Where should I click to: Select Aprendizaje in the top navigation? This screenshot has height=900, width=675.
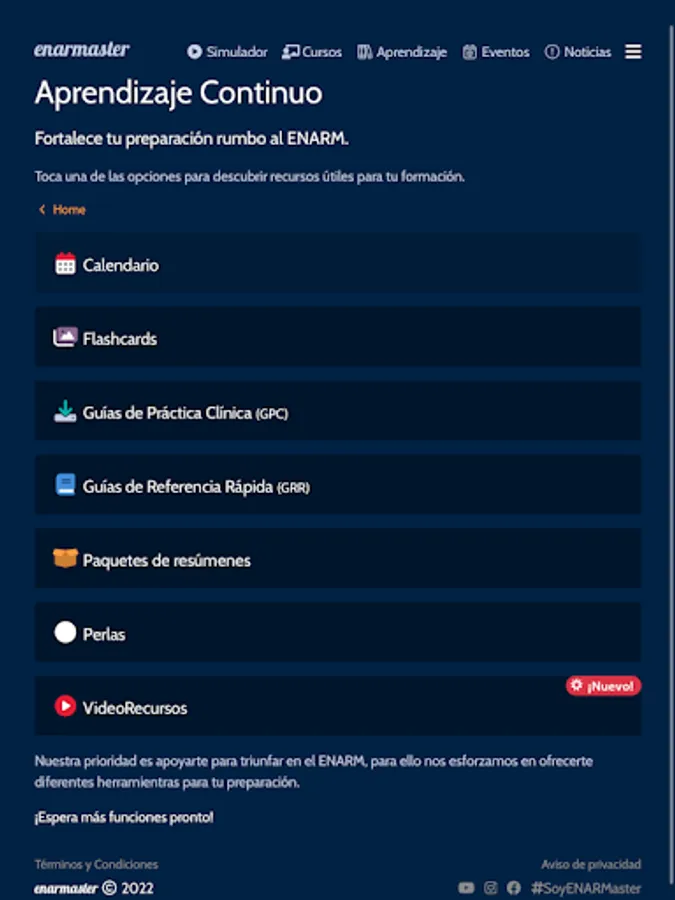point(402,52)
